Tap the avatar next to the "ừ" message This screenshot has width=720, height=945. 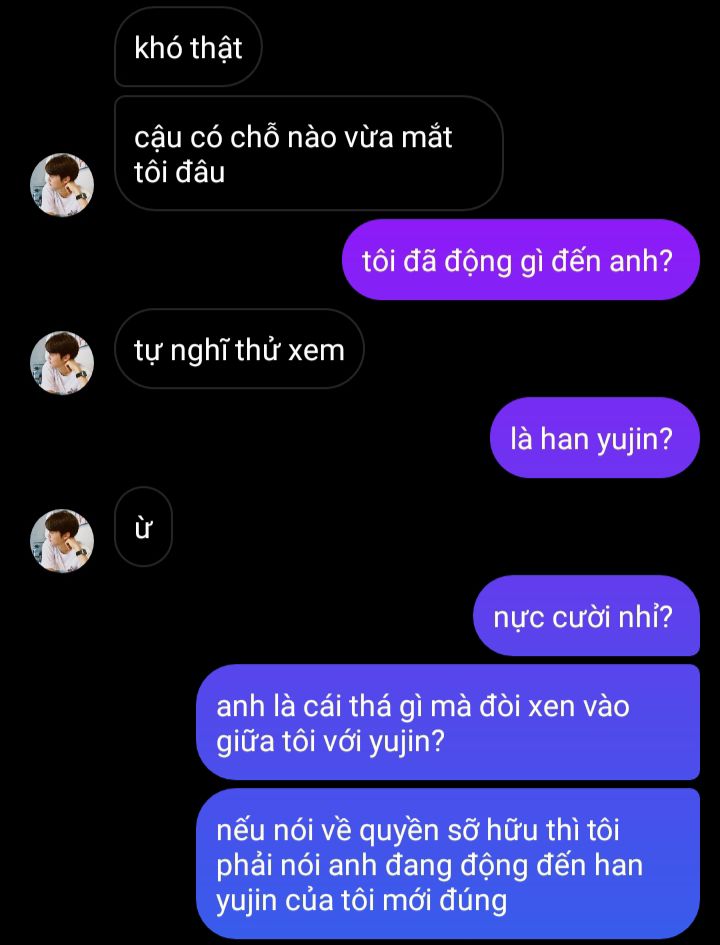tap(62, 540)
